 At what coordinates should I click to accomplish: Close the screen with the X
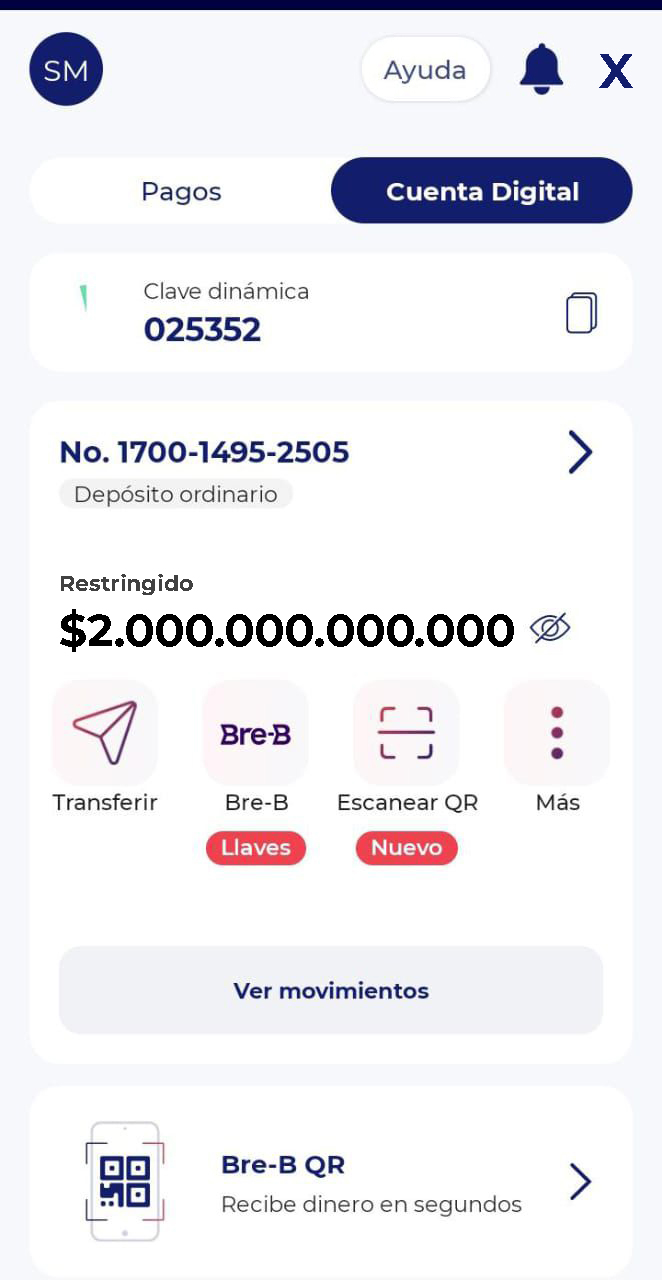pos(615,71)
